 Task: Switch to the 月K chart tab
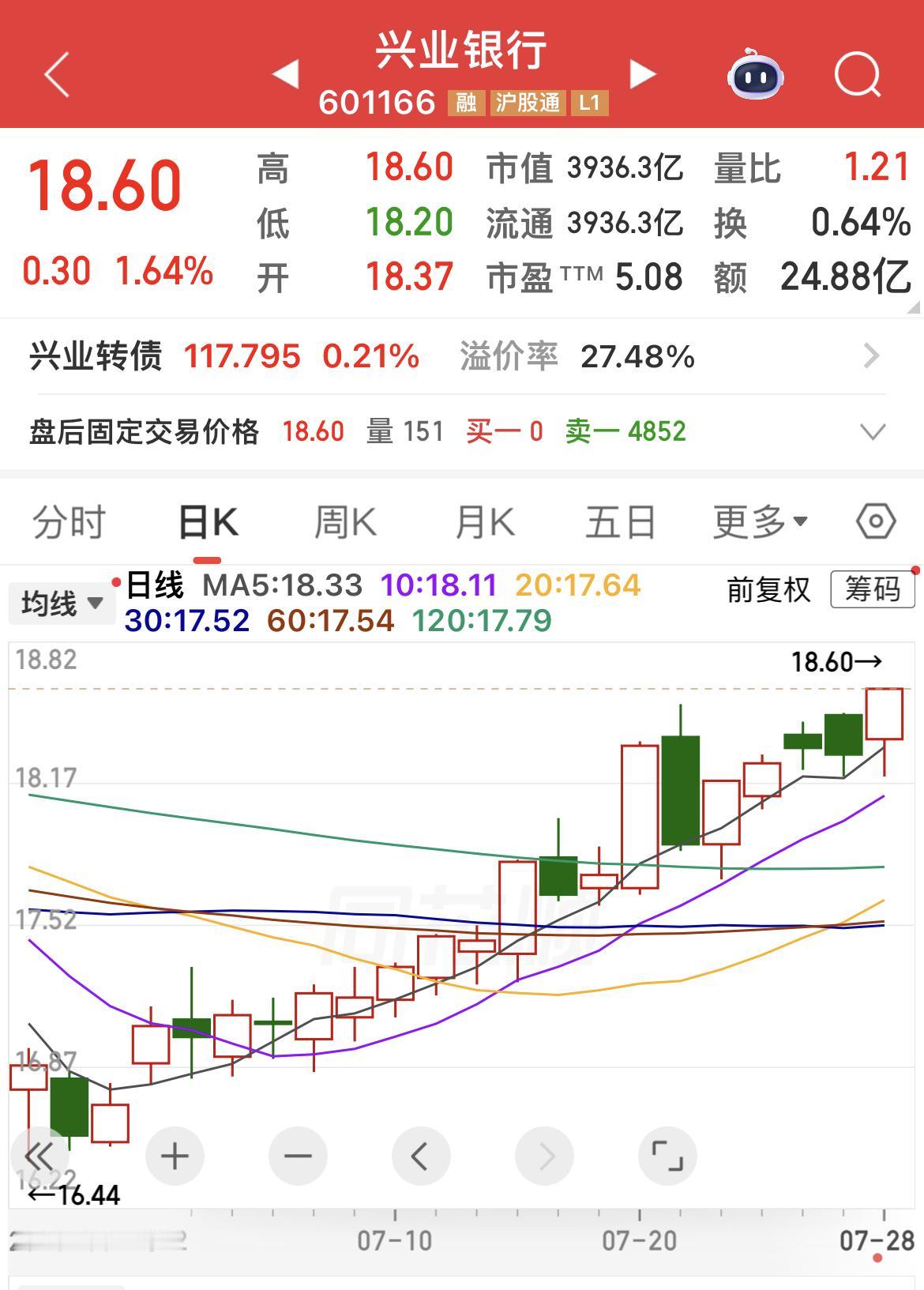pos(485,523)
